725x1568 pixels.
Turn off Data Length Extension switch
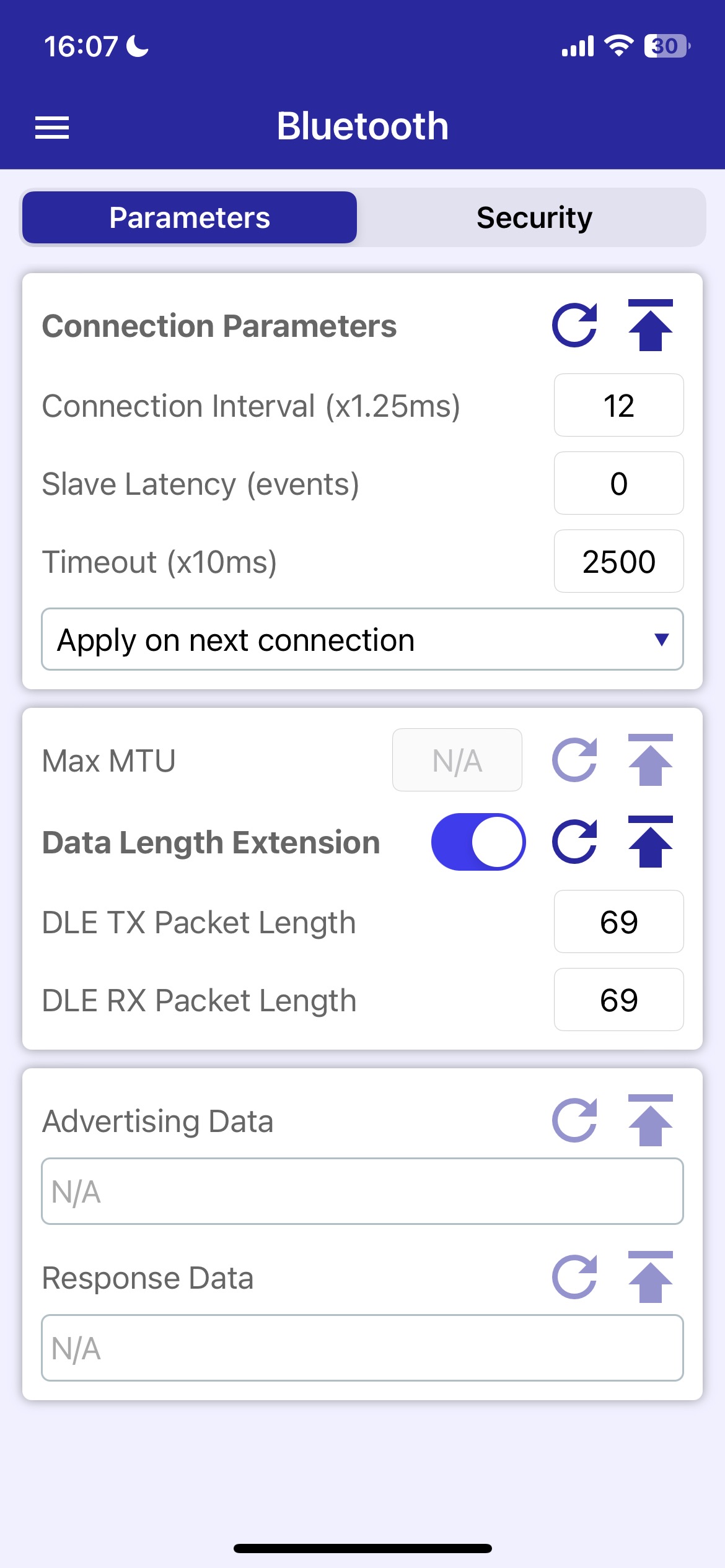tap(478, 842)
